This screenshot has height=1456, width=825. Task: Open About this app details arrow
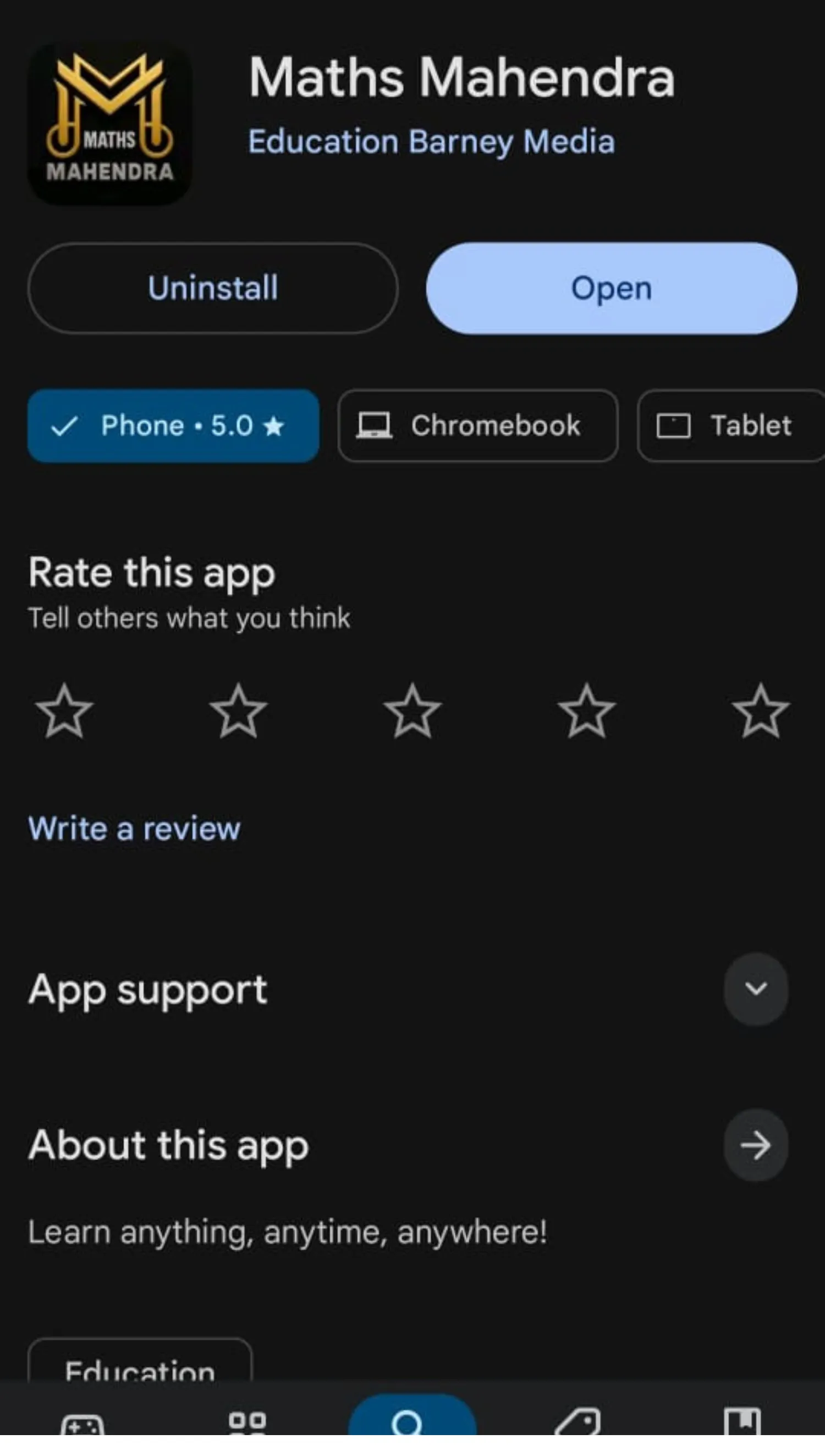[x=755, y=1145]
